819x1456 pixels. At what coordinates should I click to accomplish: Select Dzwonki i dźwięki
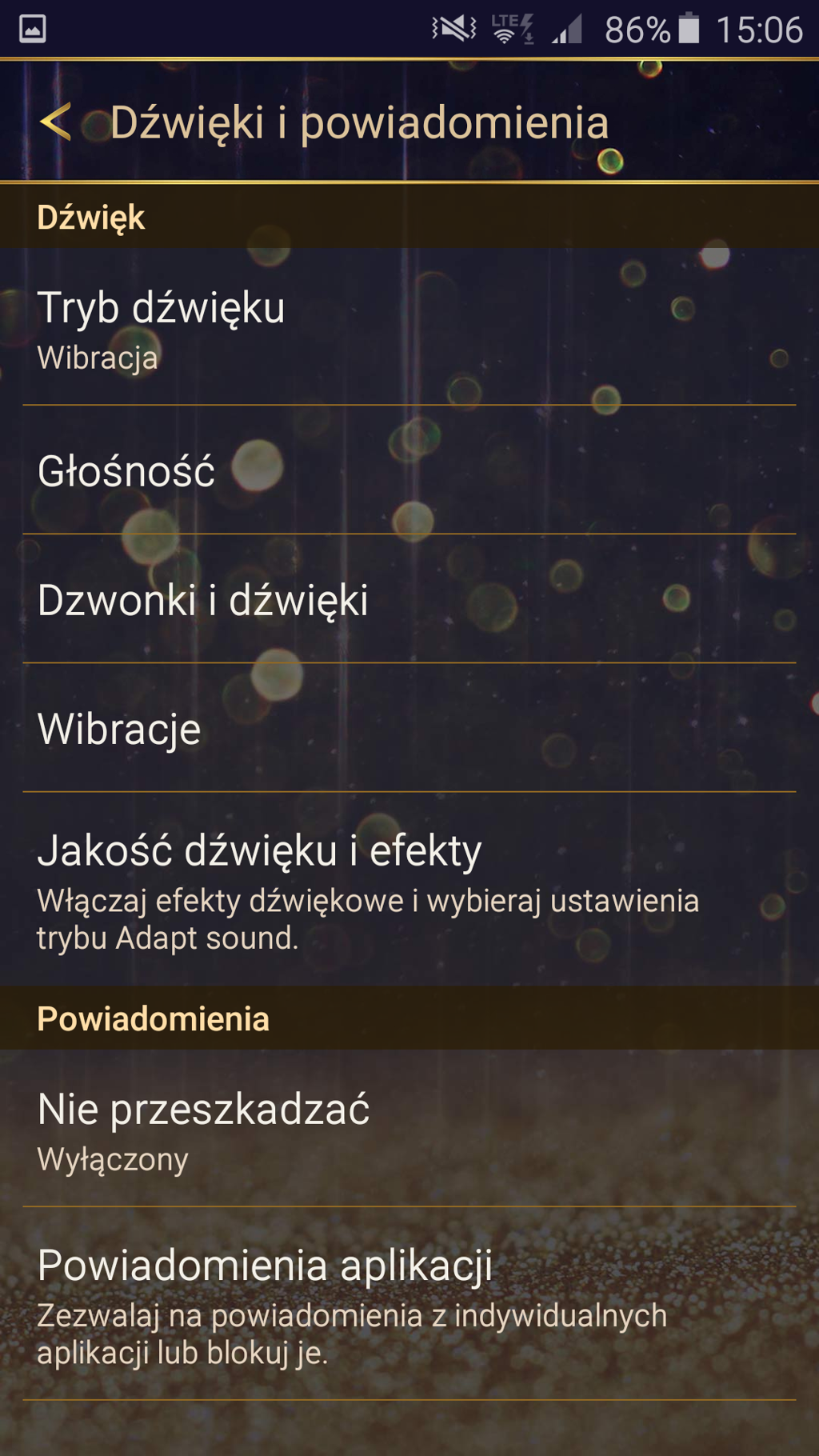[x=408, y=600]
